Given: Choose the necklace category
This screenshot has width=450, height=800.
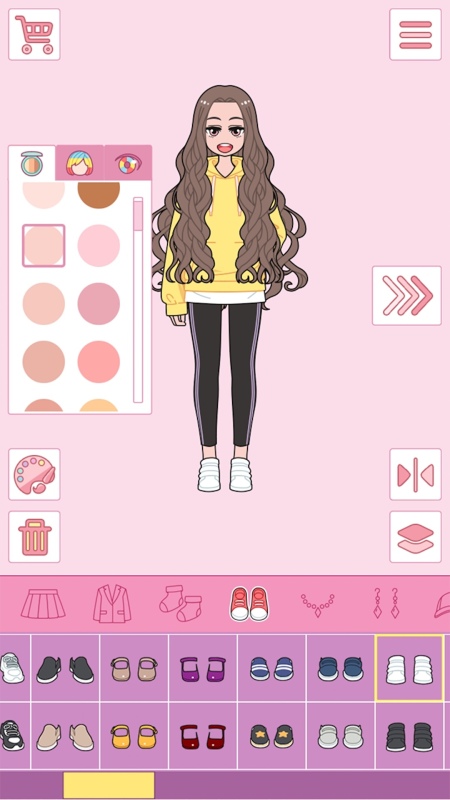Looking at the screenshot, I should (317, 605).
